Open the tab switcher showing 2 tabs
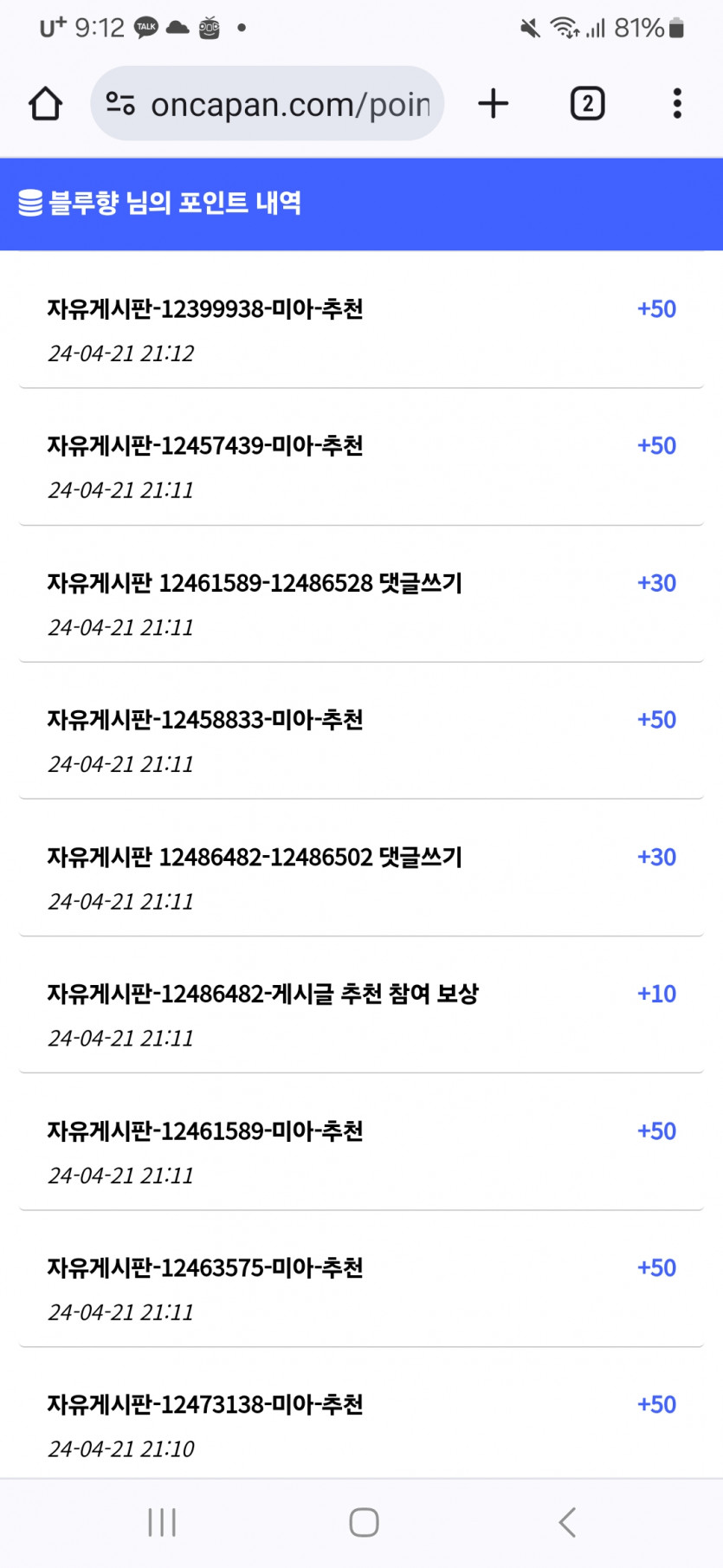723x1568 pixels. coord(587,104)
